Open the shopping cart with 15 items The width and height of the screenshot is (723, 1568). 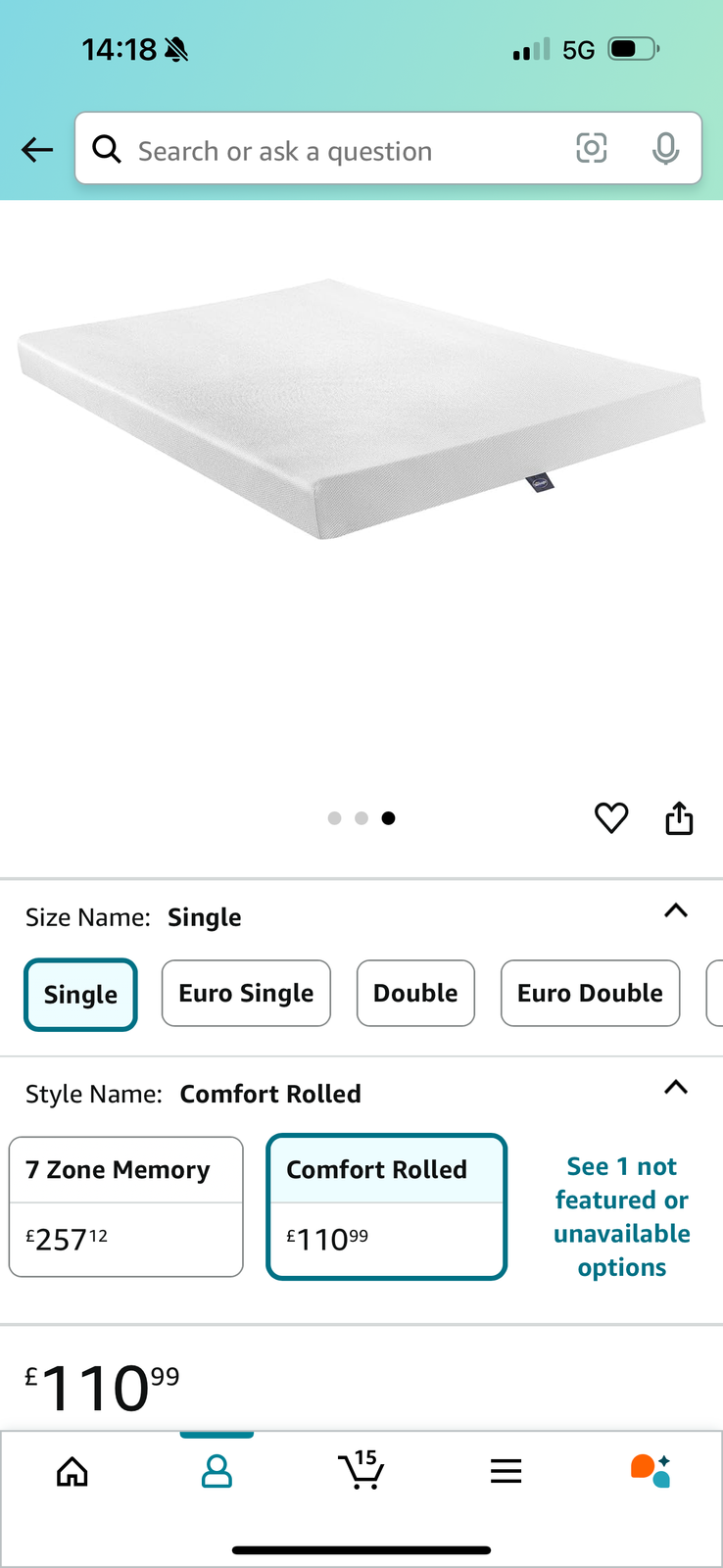[x=361, y=1471]
